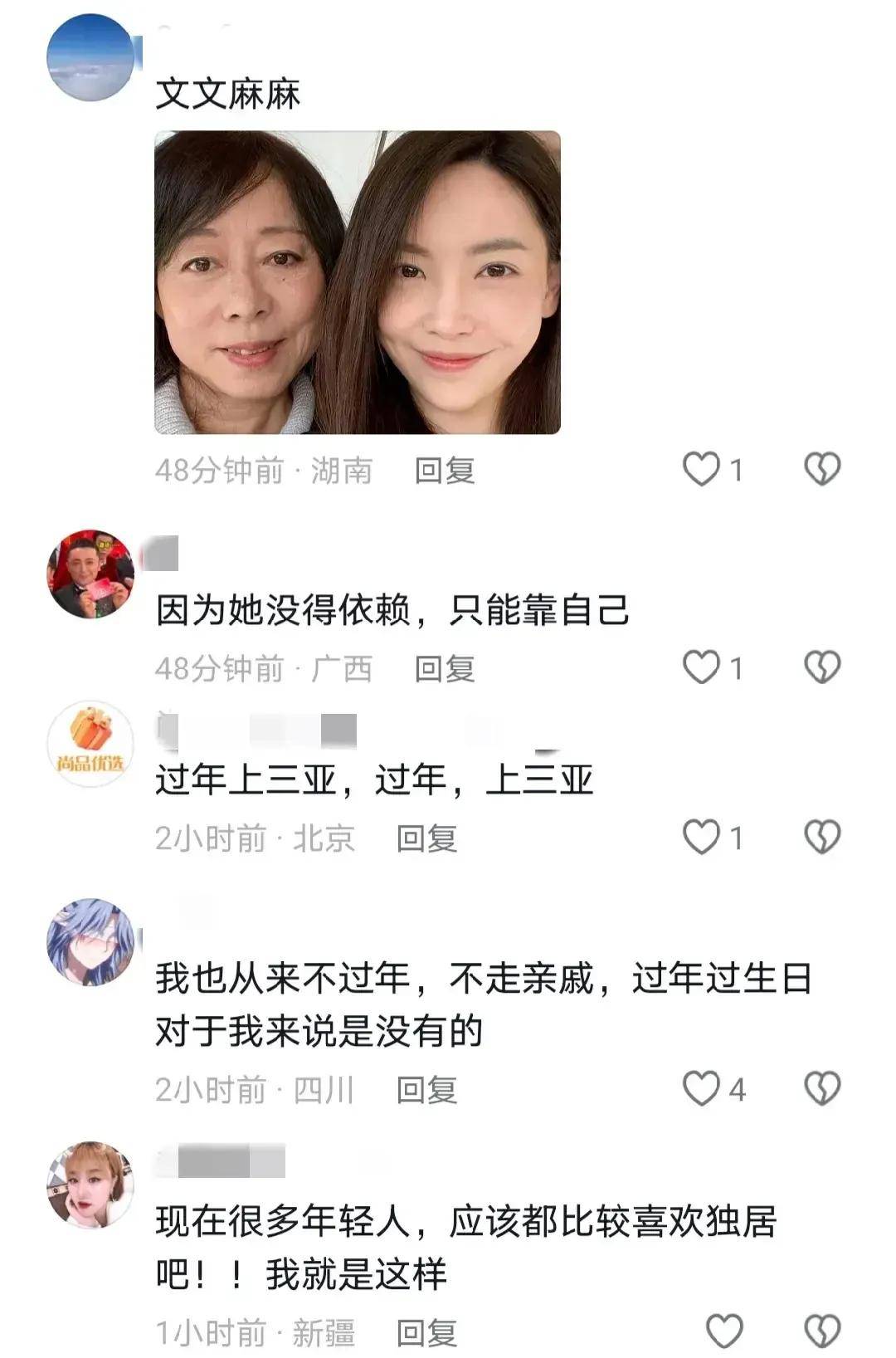
Task: Like the 喜欢独居 comment
Action: click(x=723, y=1332)
